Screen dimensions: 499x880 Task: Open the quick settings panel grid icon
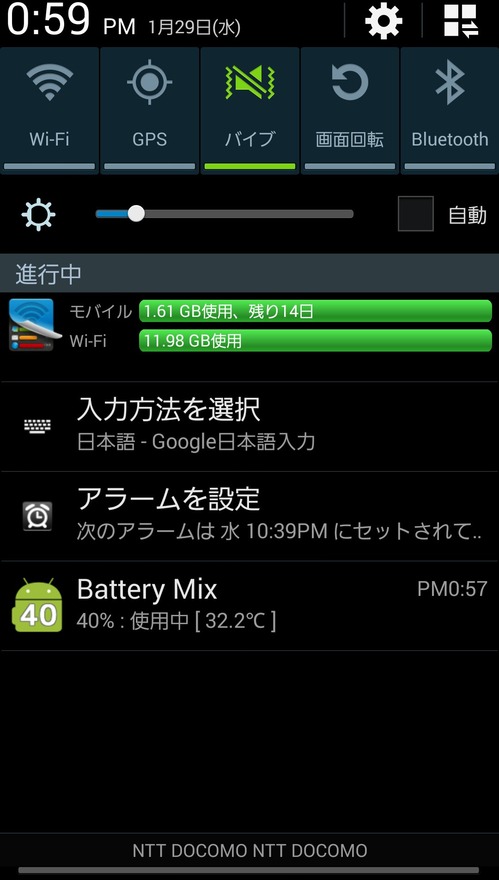click(x=461, y=22)
